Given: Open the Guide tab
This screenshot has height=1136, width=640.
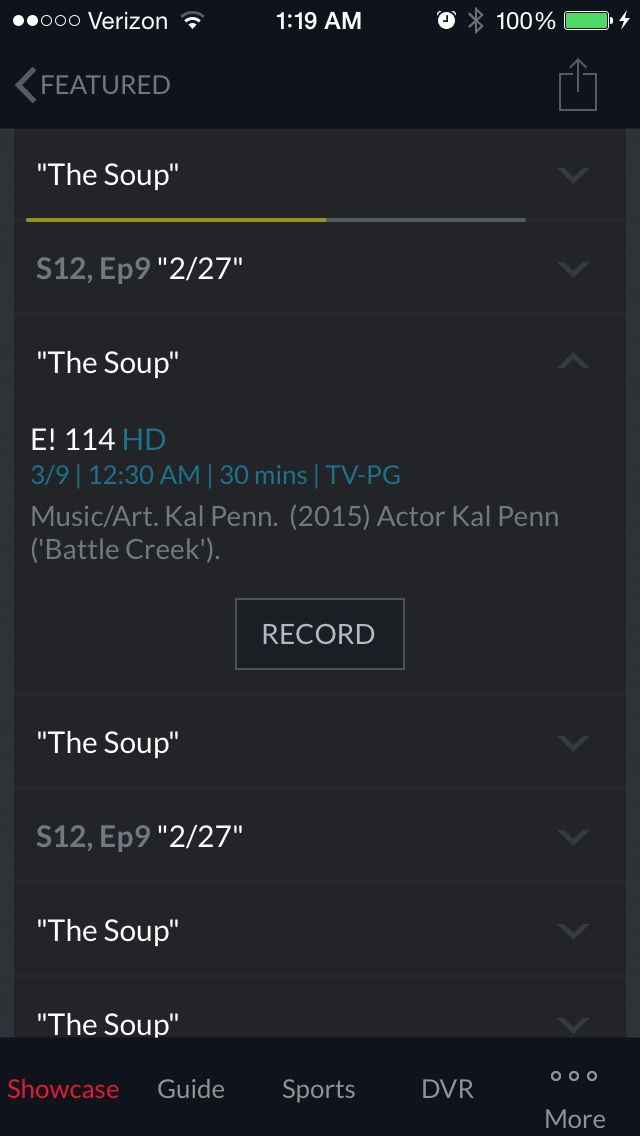Looking at the screenshot, I should tap(191, 1088).
